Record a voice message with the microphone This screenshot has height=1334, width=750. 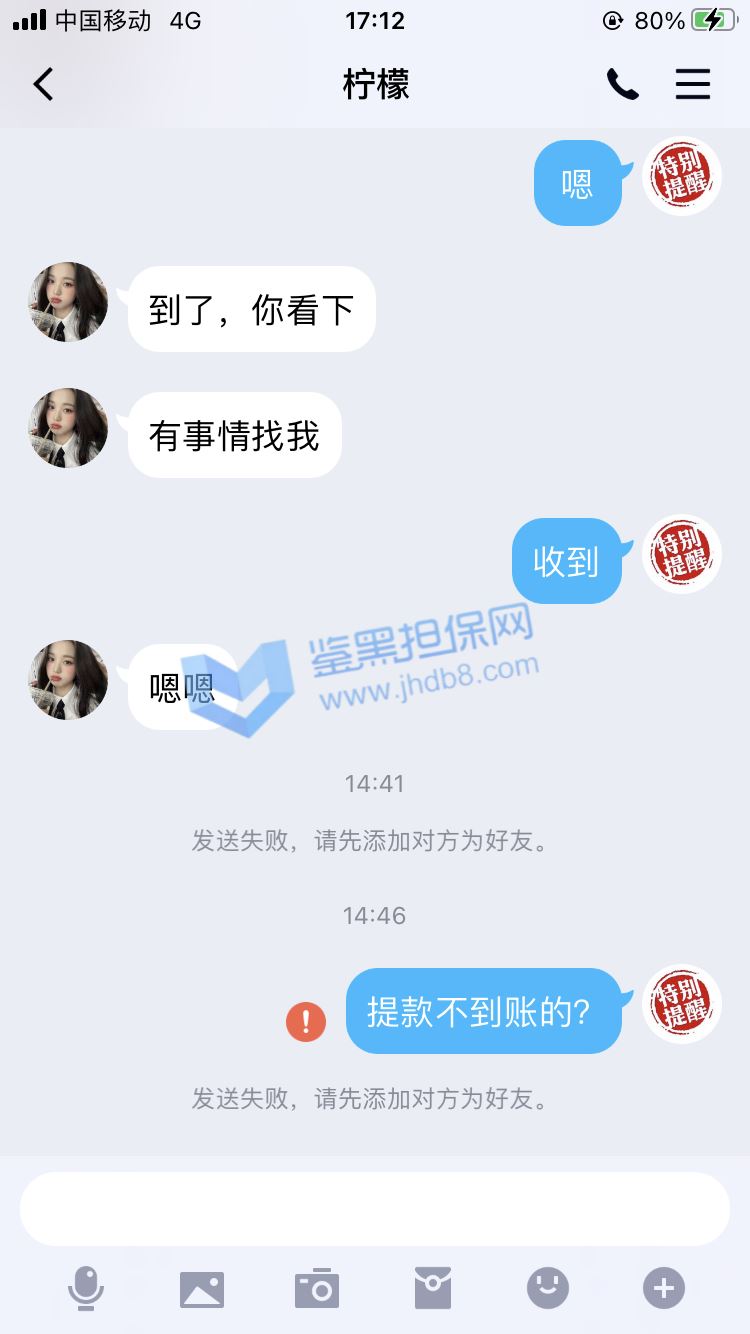(86, 1289)
